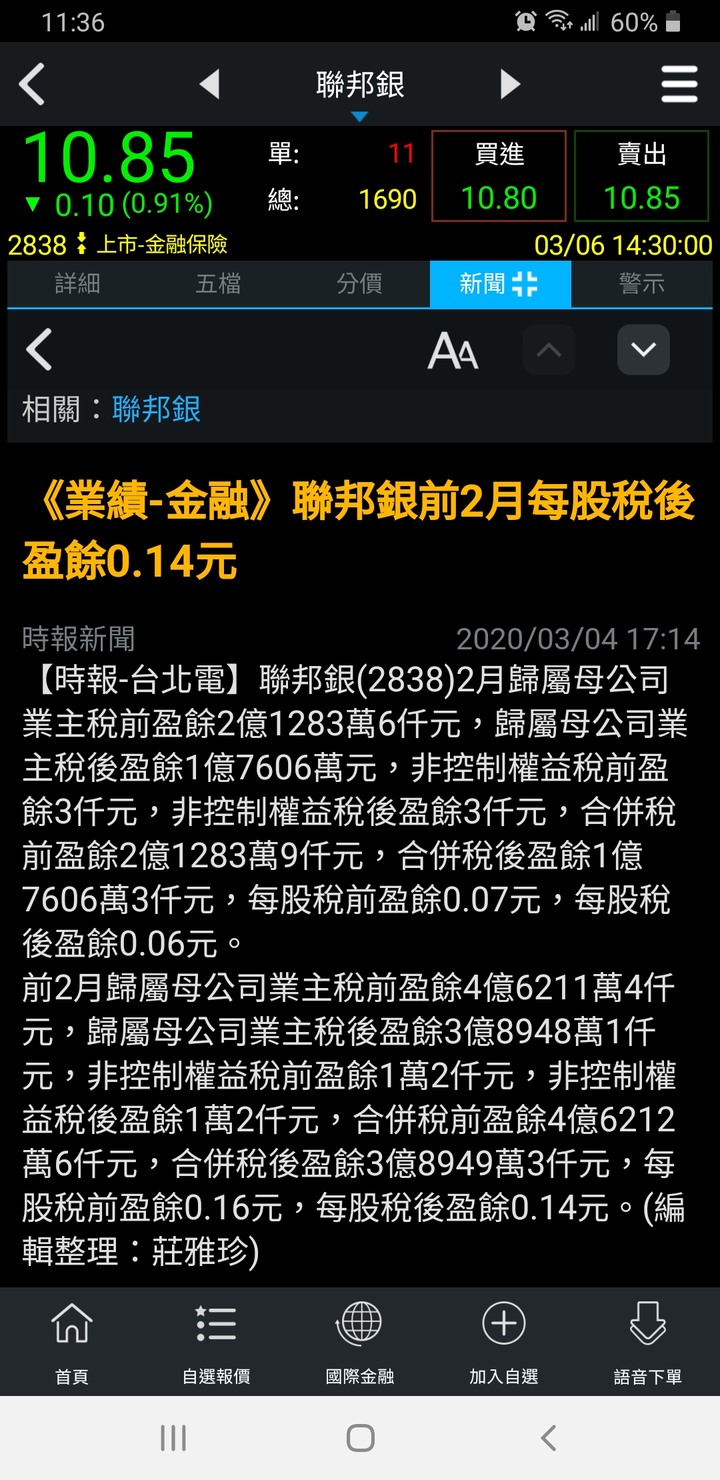This screenshot has height=1480, width=720.
Task: Switch to the 詳細 tab
Action: click(77, 284)
